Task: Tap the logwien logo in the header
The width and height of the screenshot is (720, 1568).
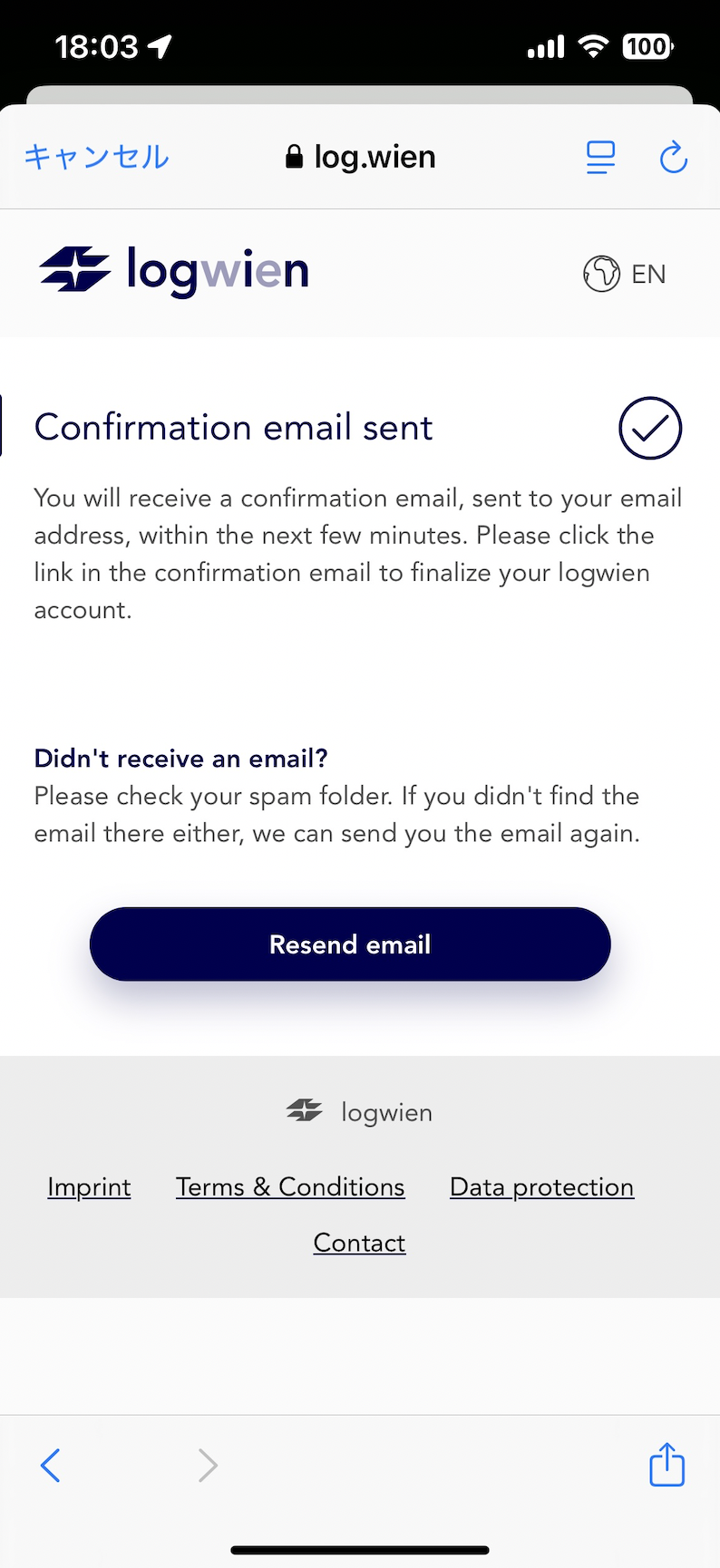Action: coord(174,270)
